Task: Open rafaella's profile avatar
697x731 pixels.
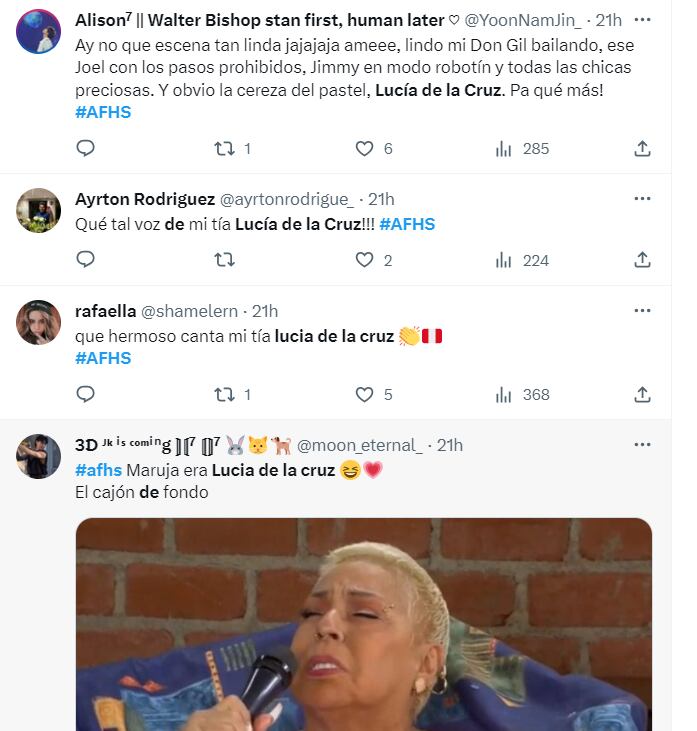Action: tap(39, 322)
